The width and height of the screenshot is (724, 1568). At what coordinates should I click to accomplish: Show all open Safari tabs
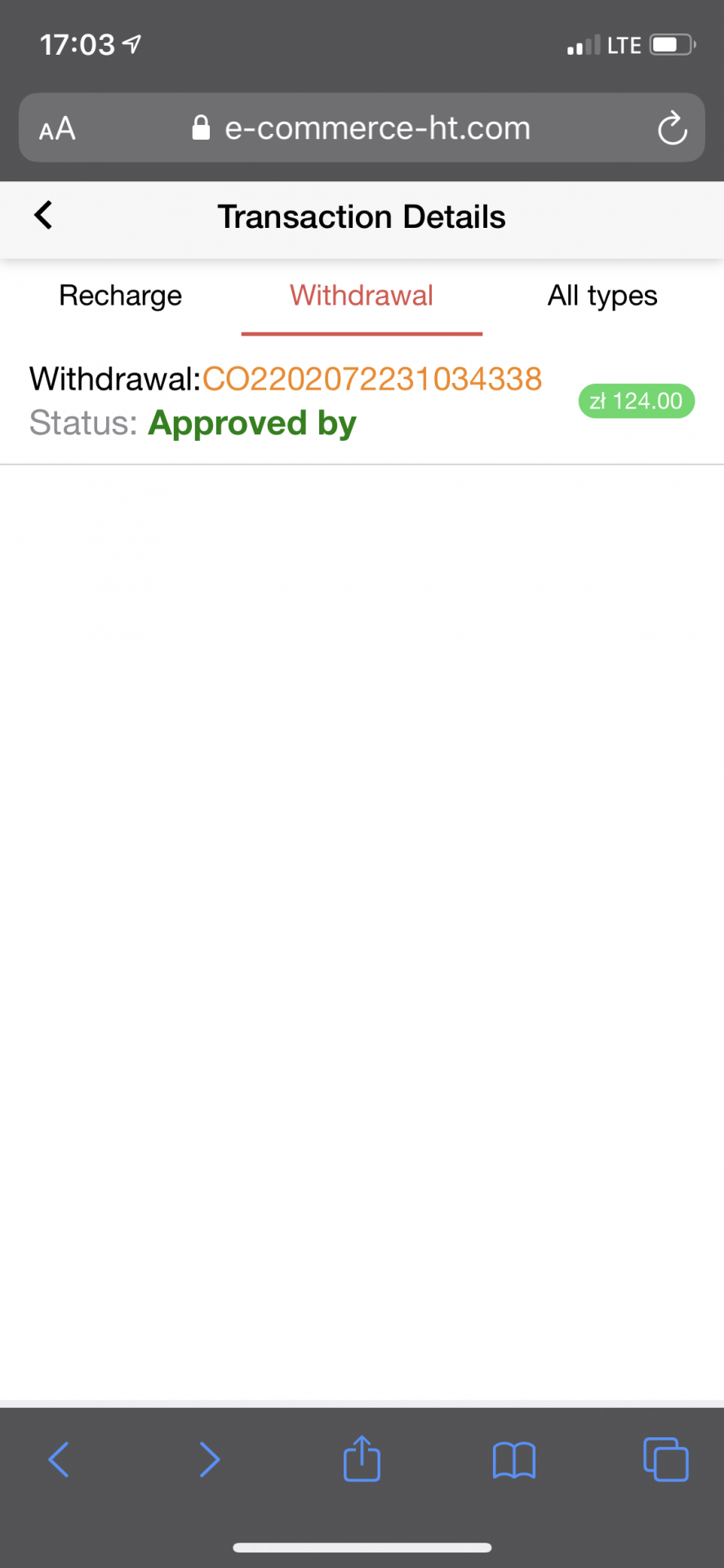click(665, 1459)
